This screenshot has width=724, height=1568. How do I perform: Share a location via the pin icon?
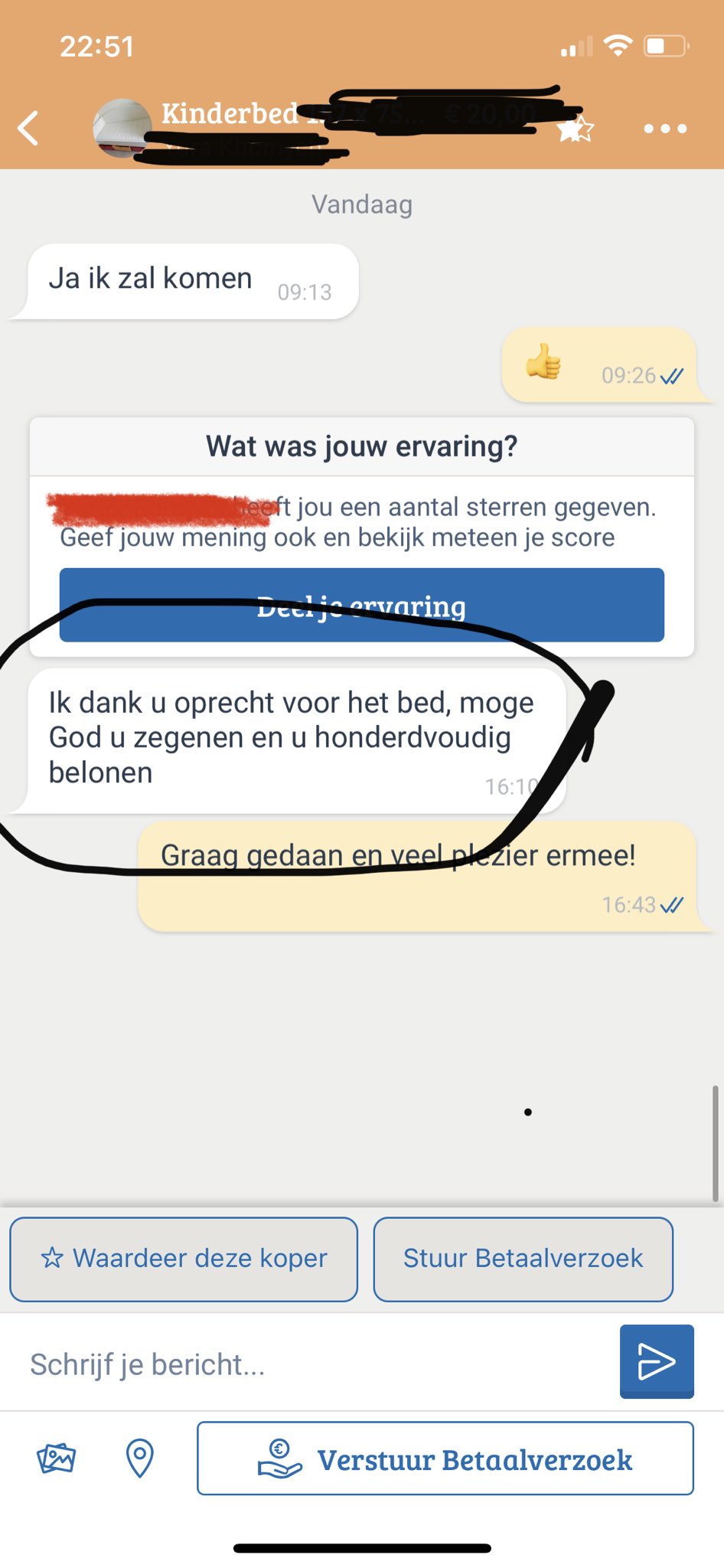(139, 1458)
